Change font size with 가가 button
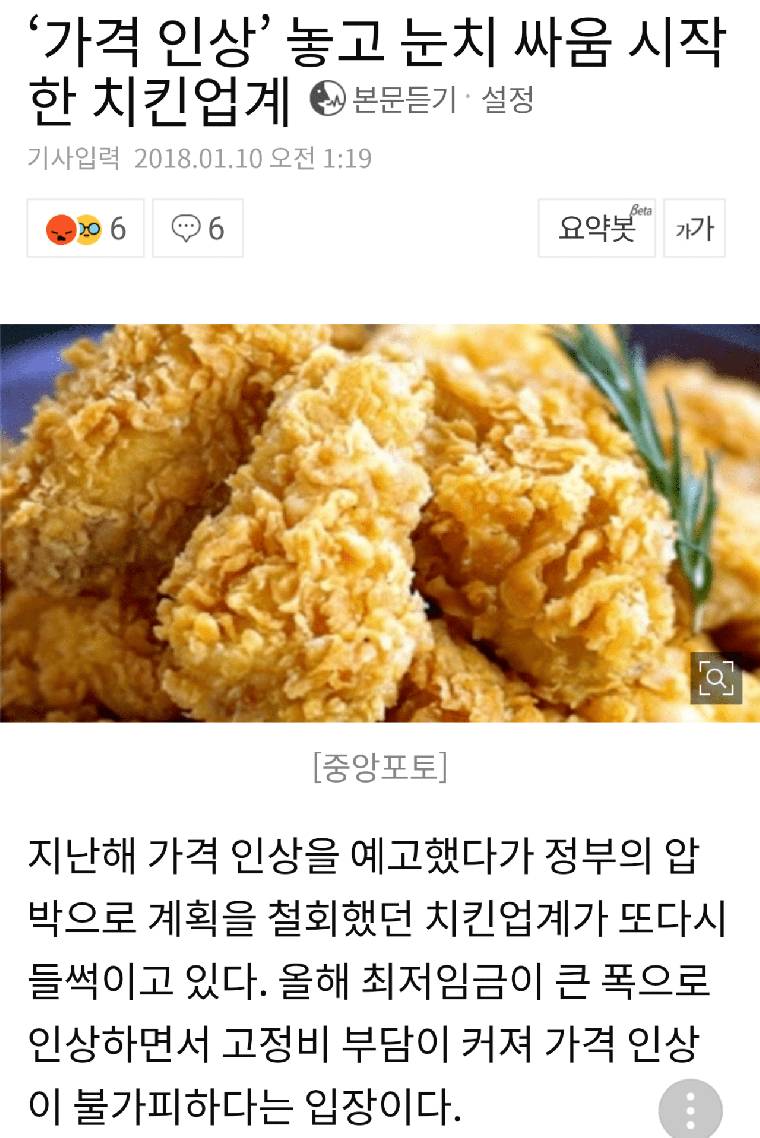760x1138 pixels. [694, 229]
